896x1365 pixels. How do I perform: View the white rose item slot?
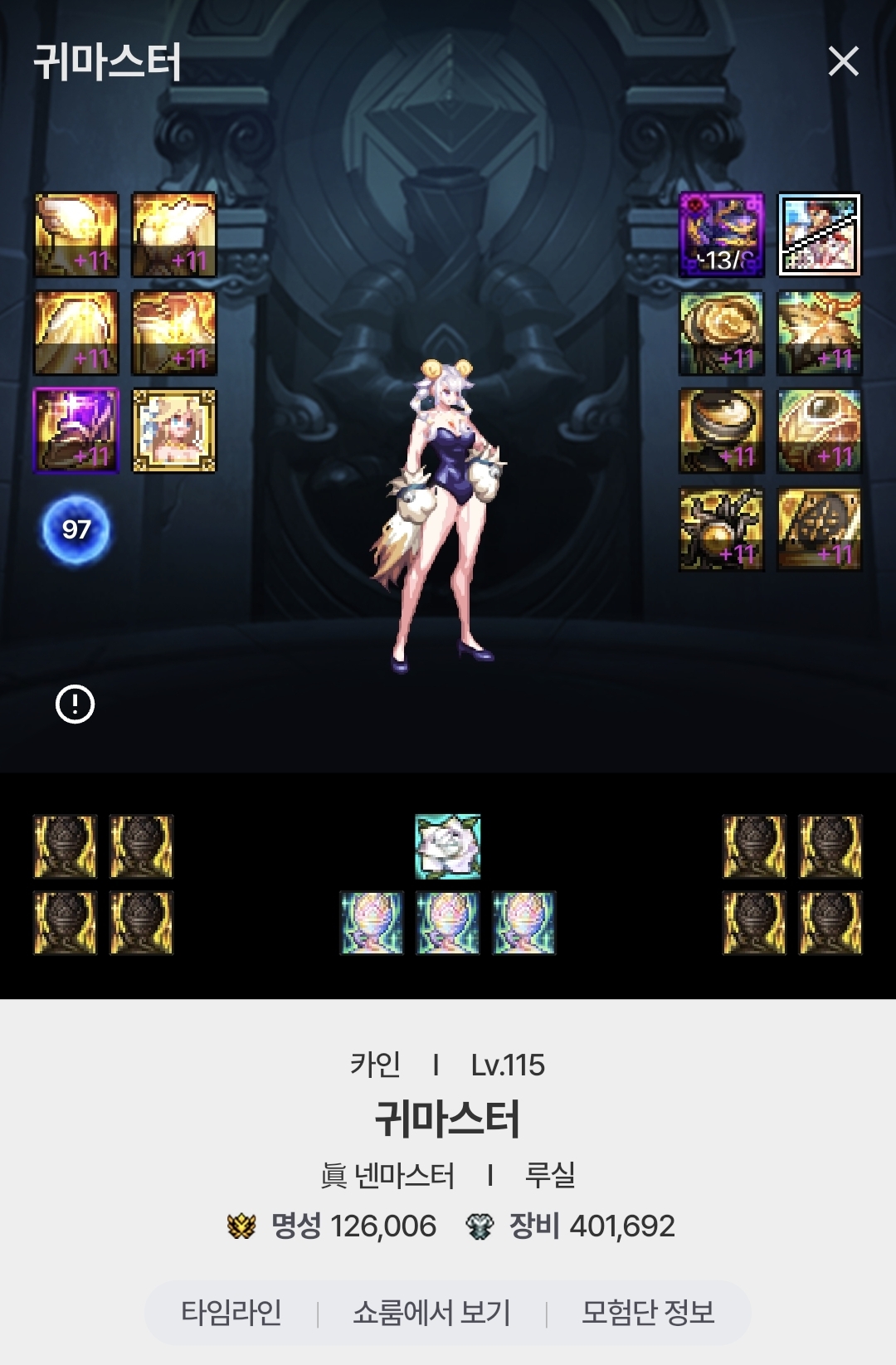[x=448, y=846]
